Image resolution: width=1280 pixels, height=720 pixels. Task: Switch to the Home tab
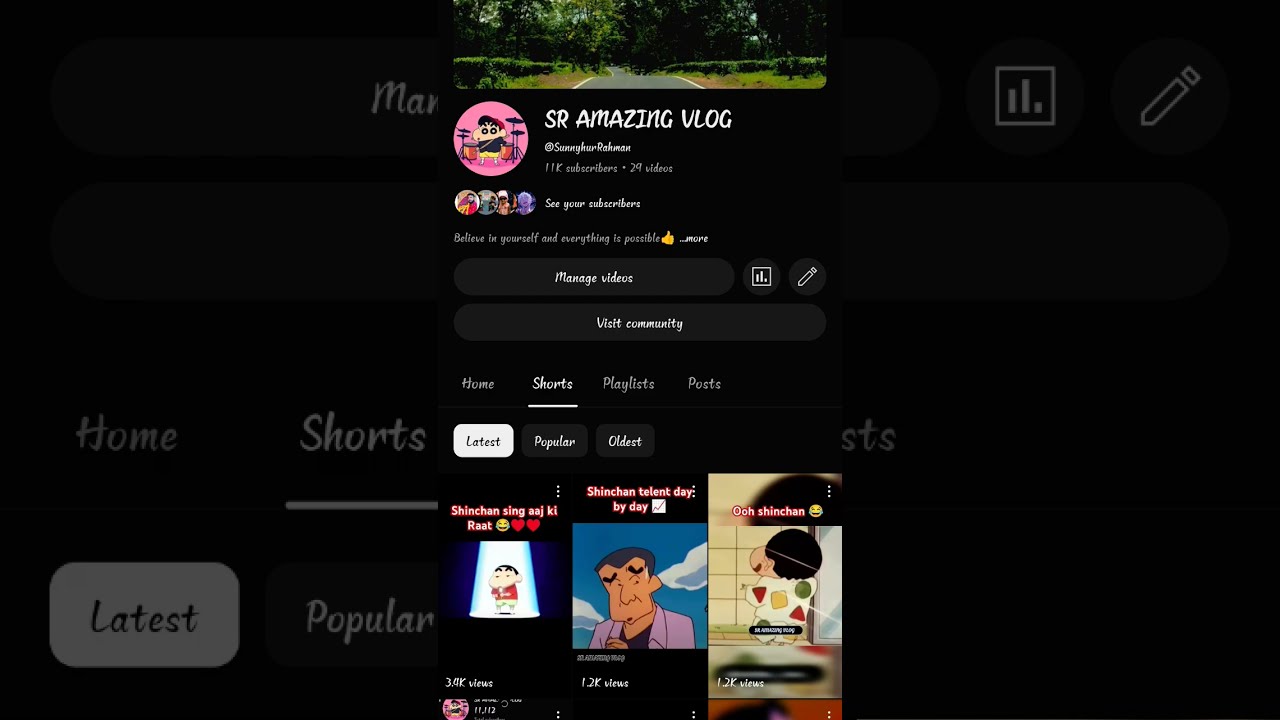click(x=478, y=384)
